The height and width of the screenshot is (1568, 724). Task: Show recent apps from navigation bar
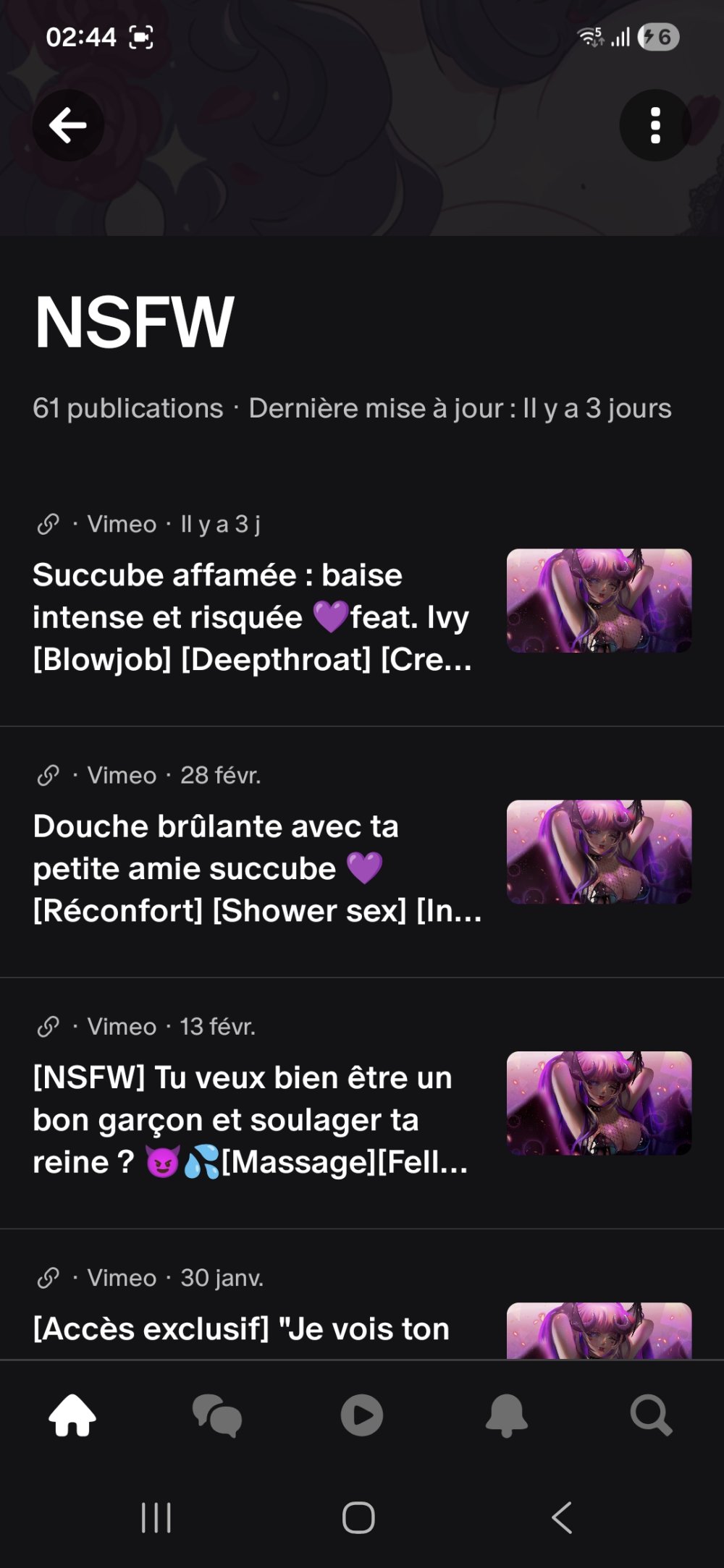(156, 1517)
